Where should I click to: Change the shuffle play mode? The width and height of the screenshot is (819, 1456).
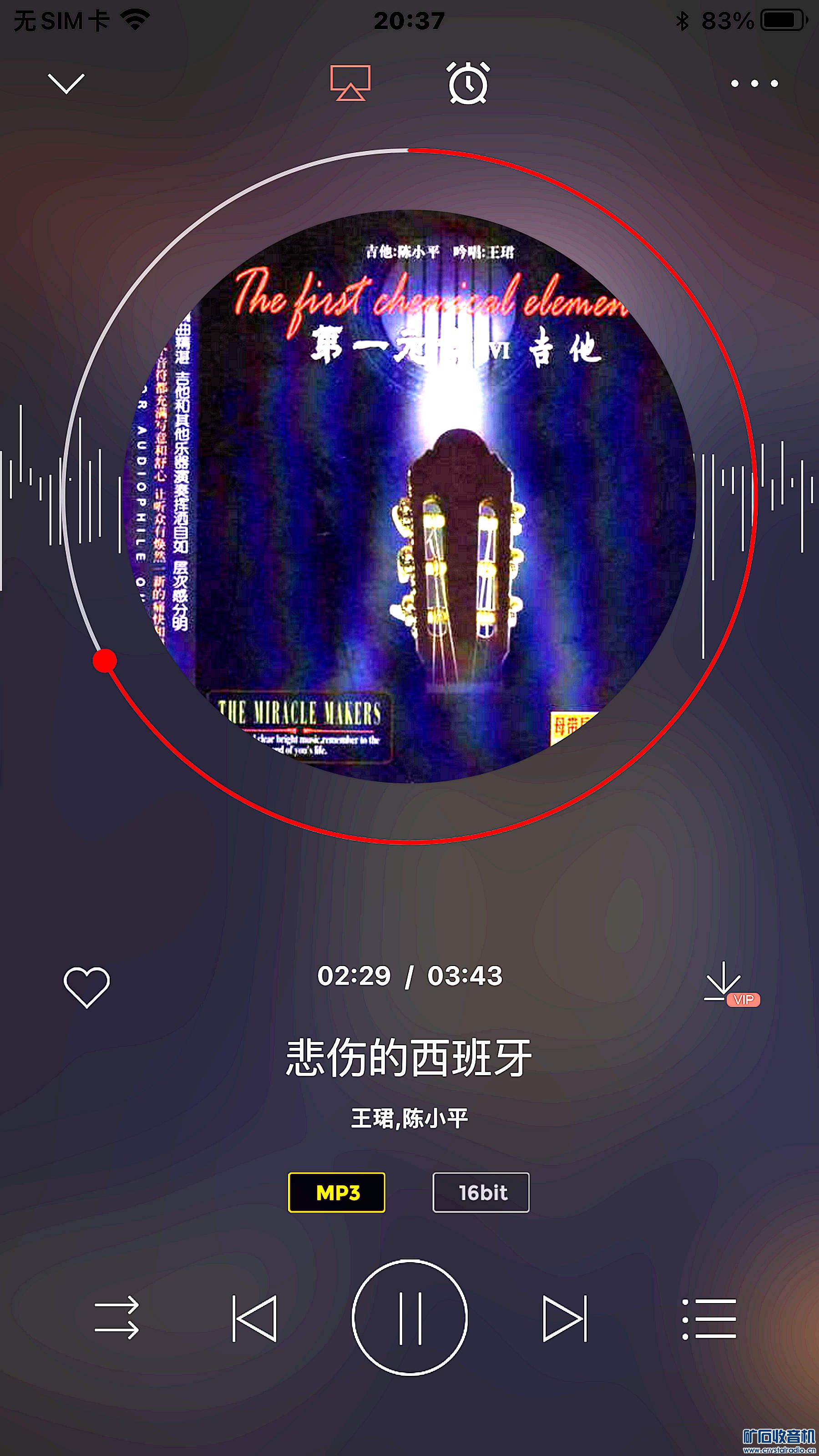(x=116, y=1318)
